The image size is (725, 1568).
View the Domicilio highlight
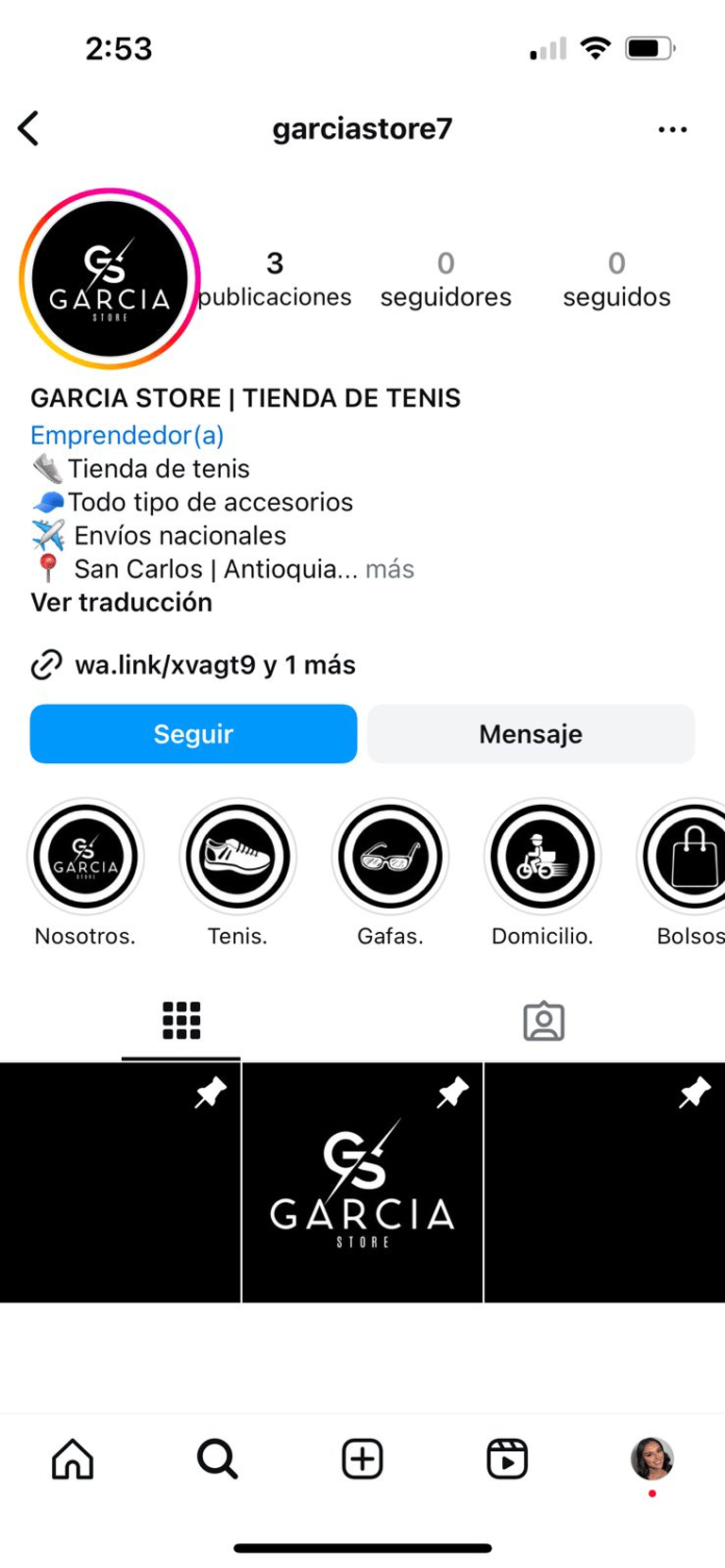542,857
